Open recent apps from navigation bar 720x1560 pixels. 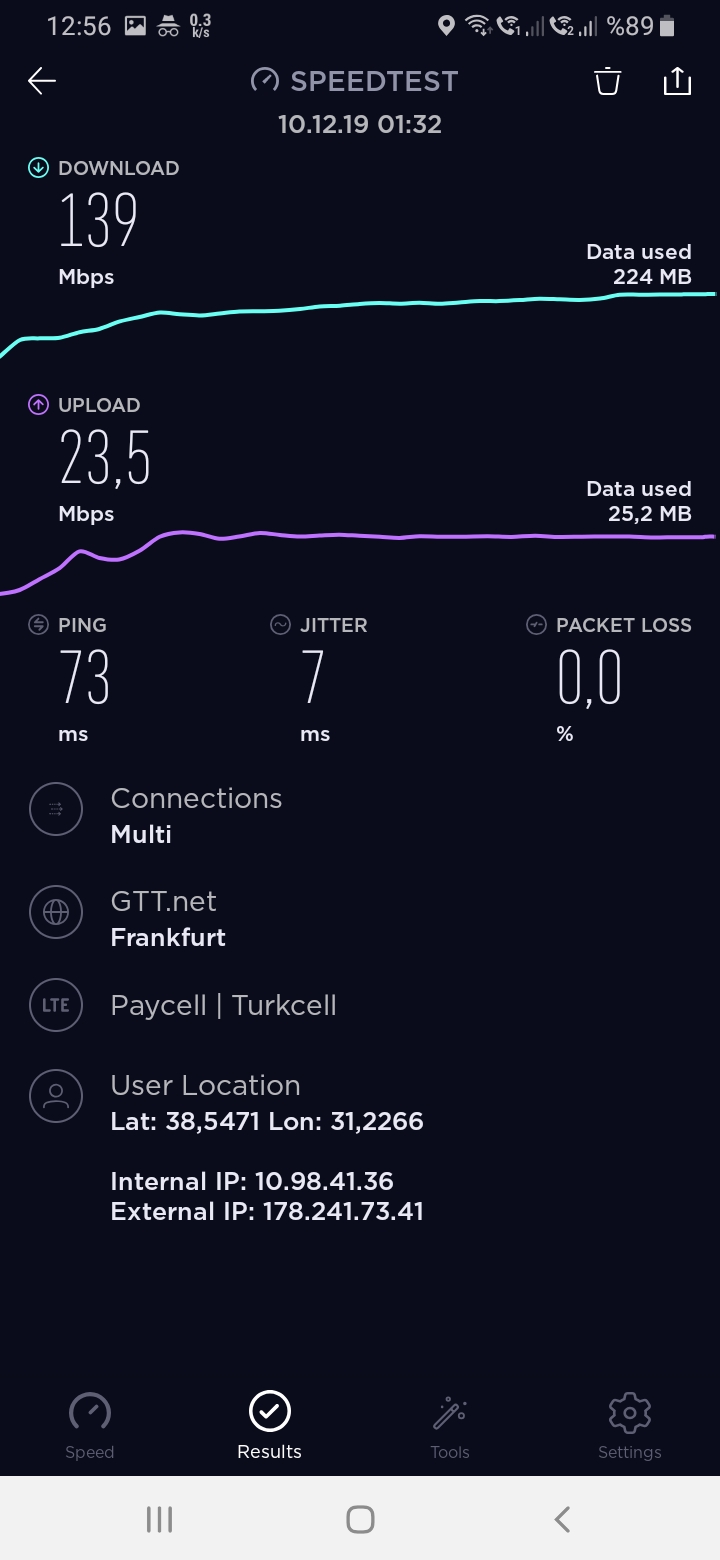coord(159,1520)
